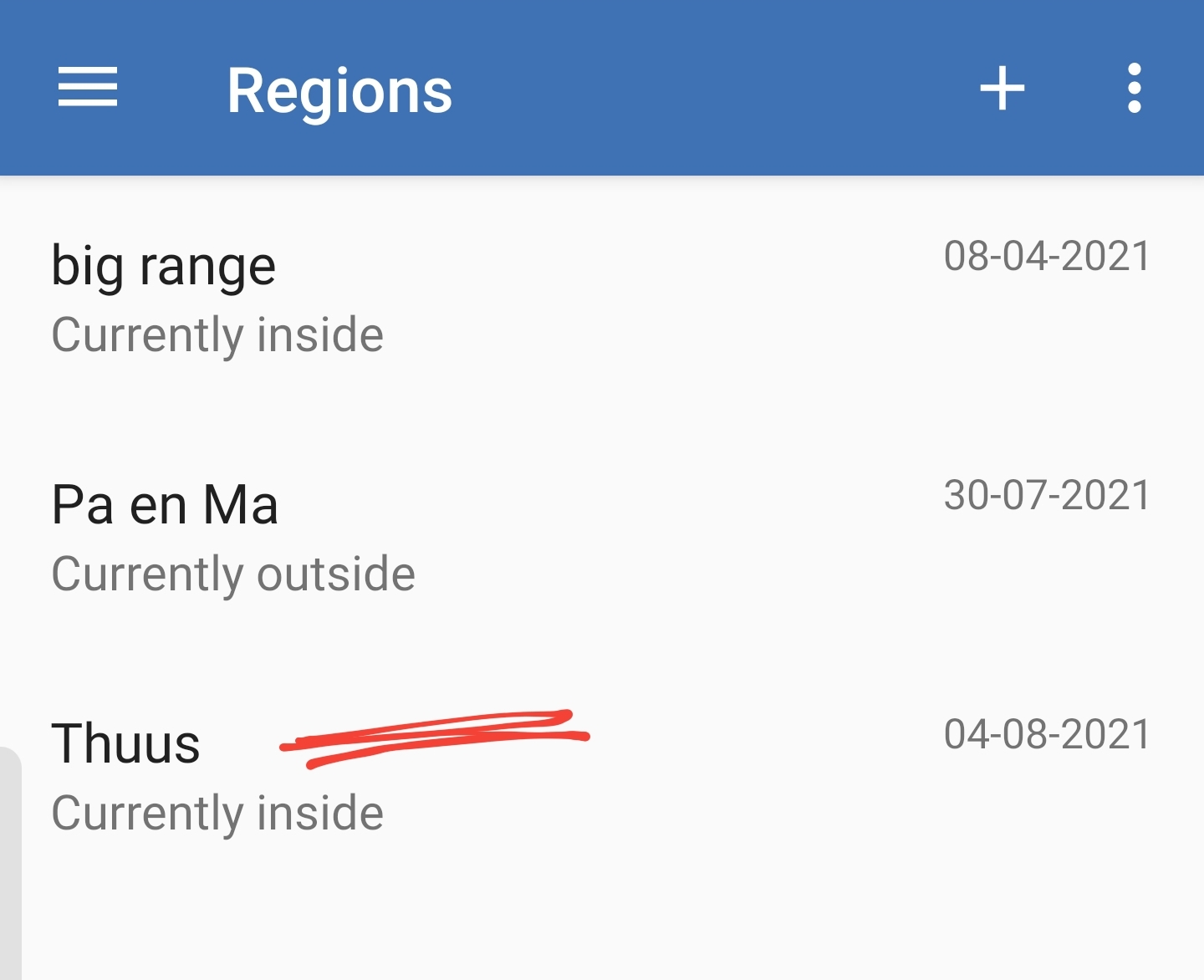
Task: Add a new region
Action: [x=1002, y=88]
